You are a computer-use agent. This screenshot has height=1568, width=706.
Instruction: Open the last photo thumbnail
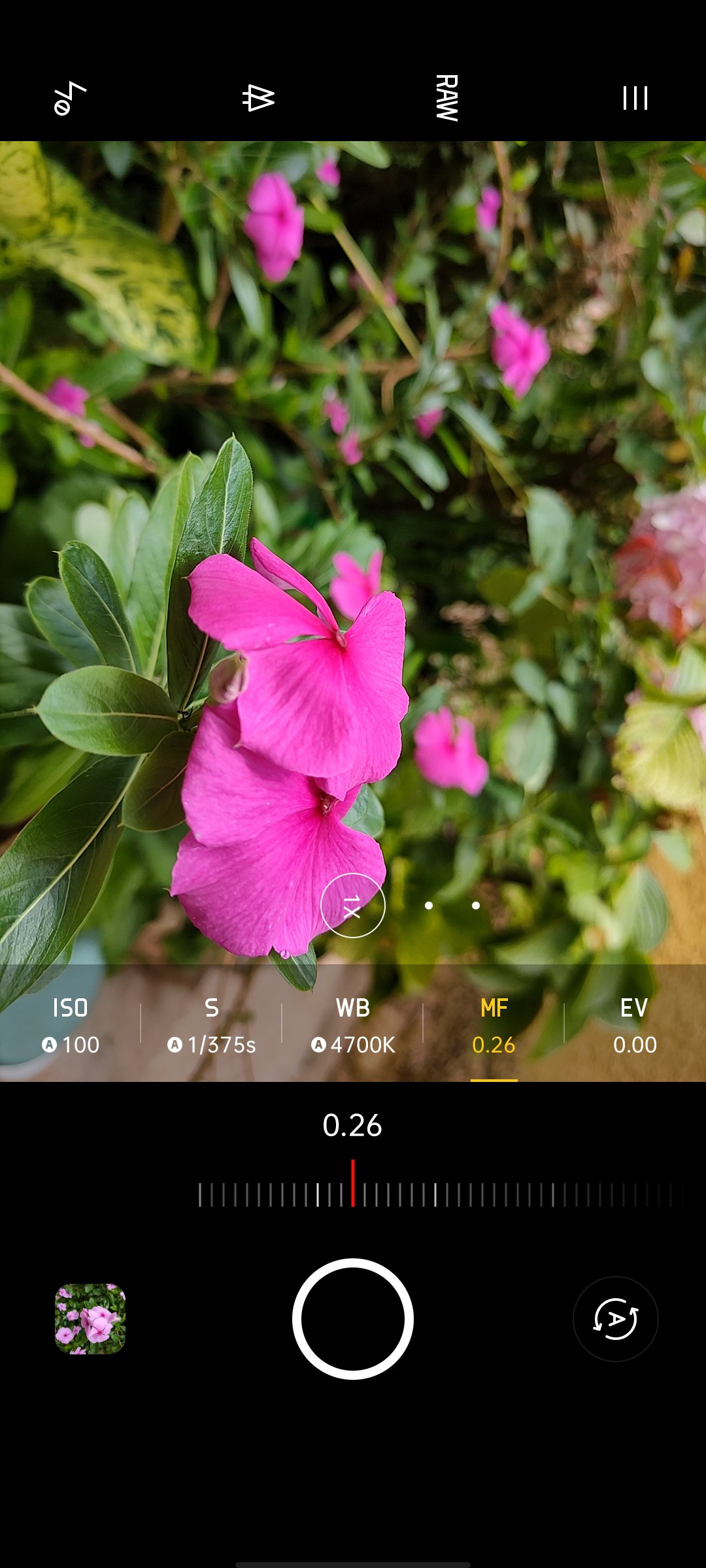click(x=90, y=1319)
